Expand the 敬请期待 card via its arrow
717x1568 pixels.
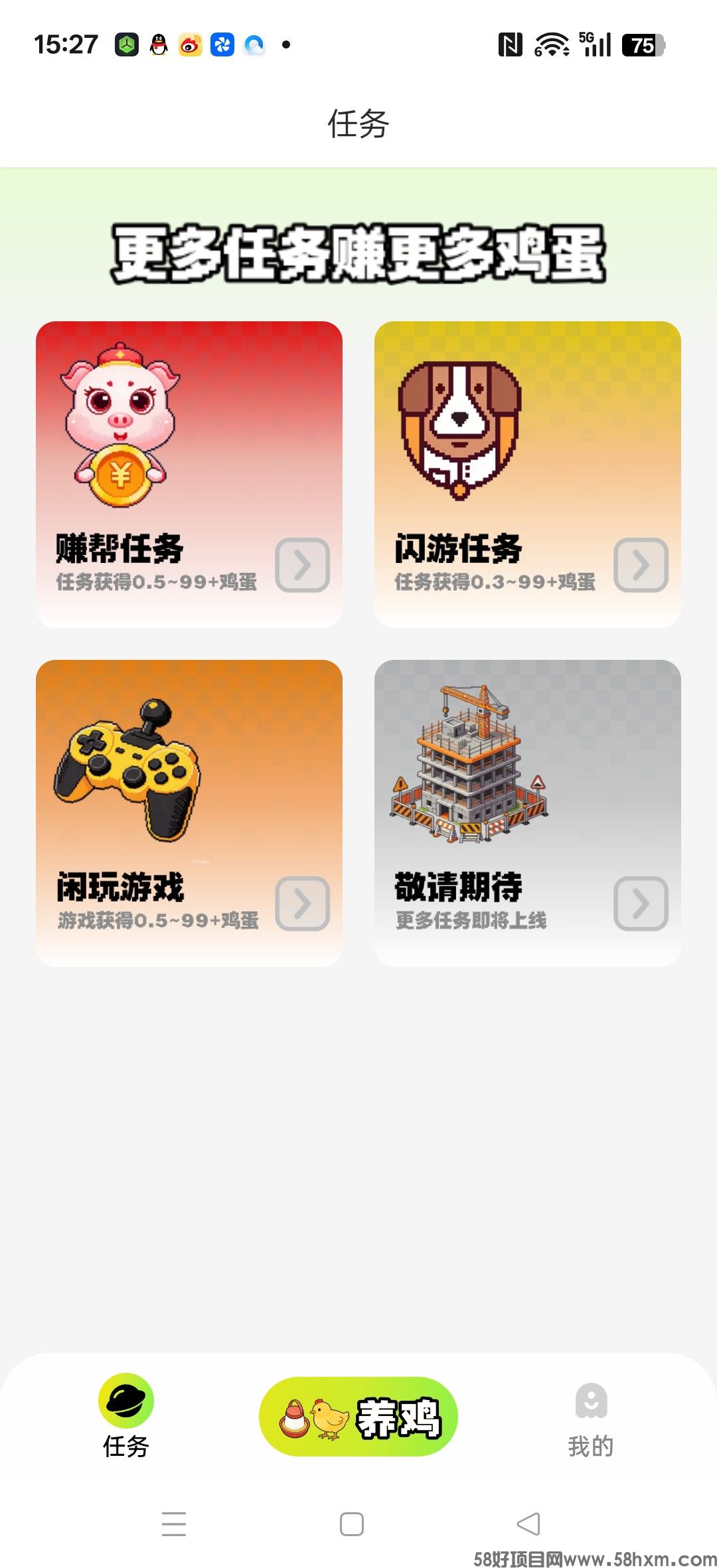coord(641,903)
